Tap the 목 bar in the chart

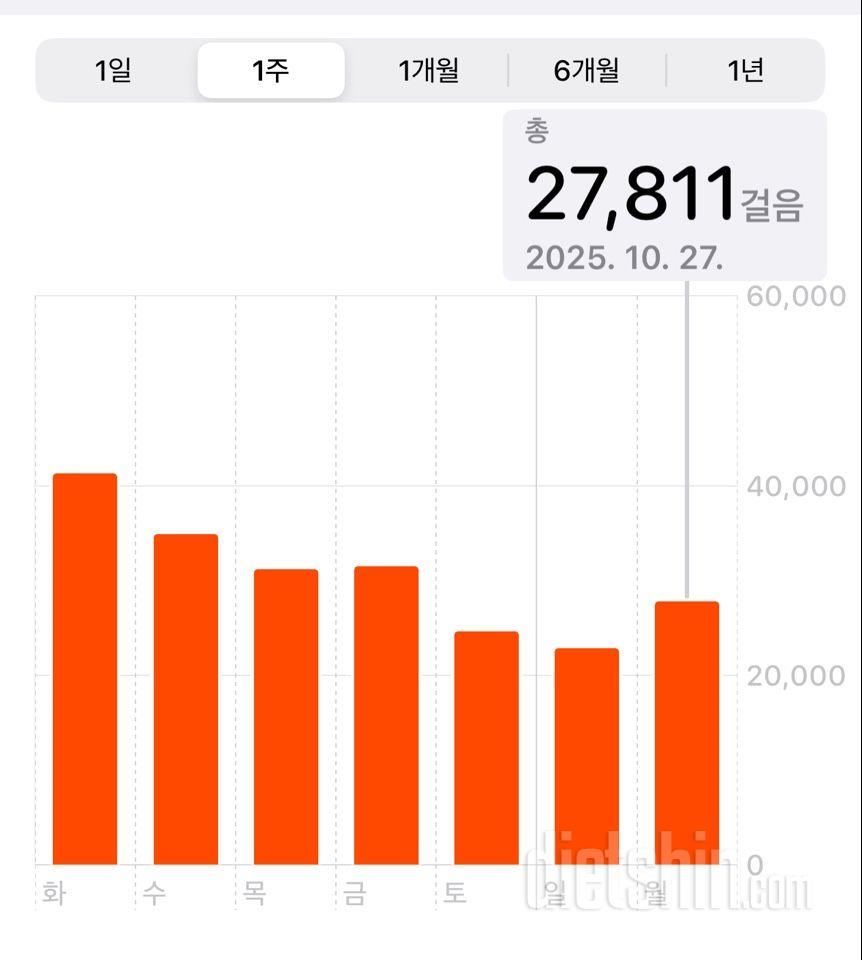click(286, 716)
